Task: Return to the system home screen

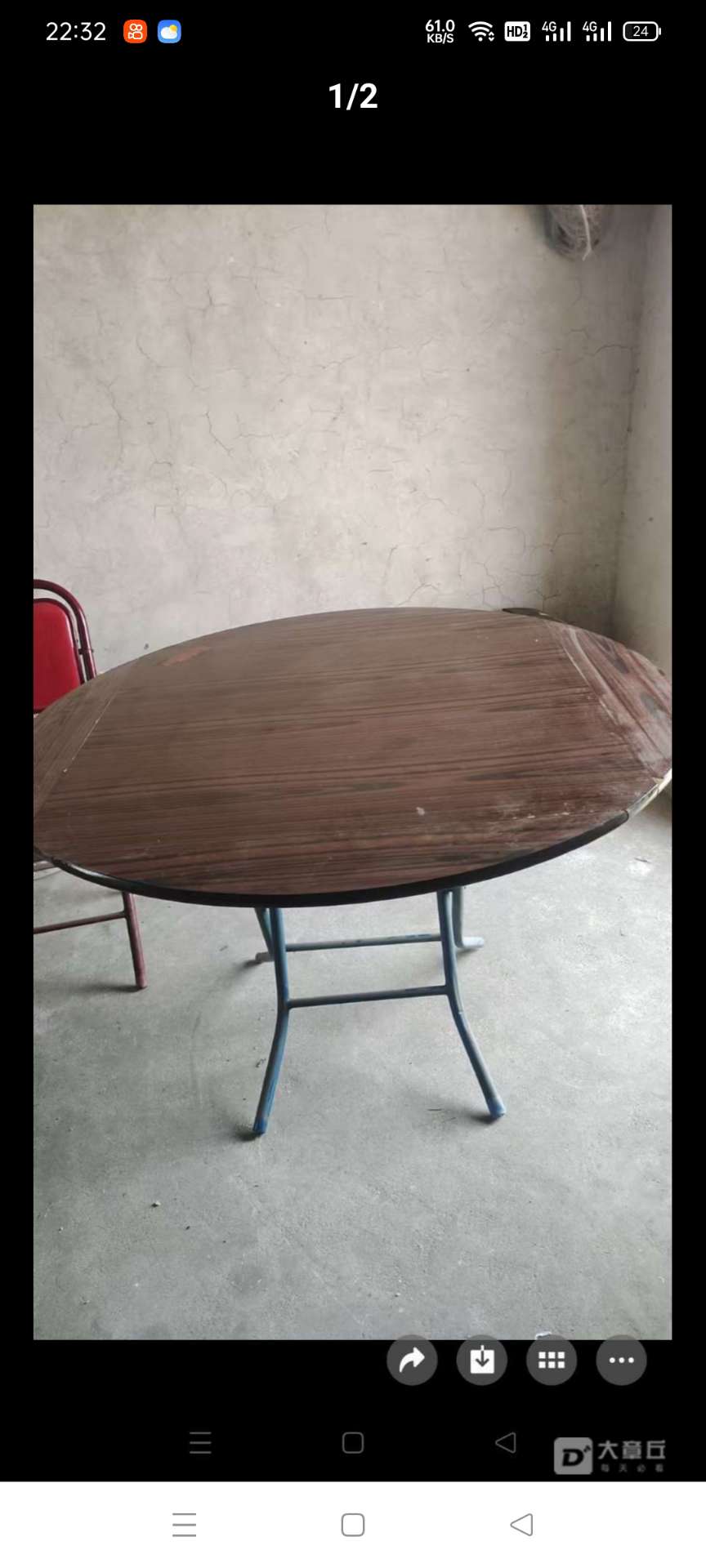Action: (353, 1525)
